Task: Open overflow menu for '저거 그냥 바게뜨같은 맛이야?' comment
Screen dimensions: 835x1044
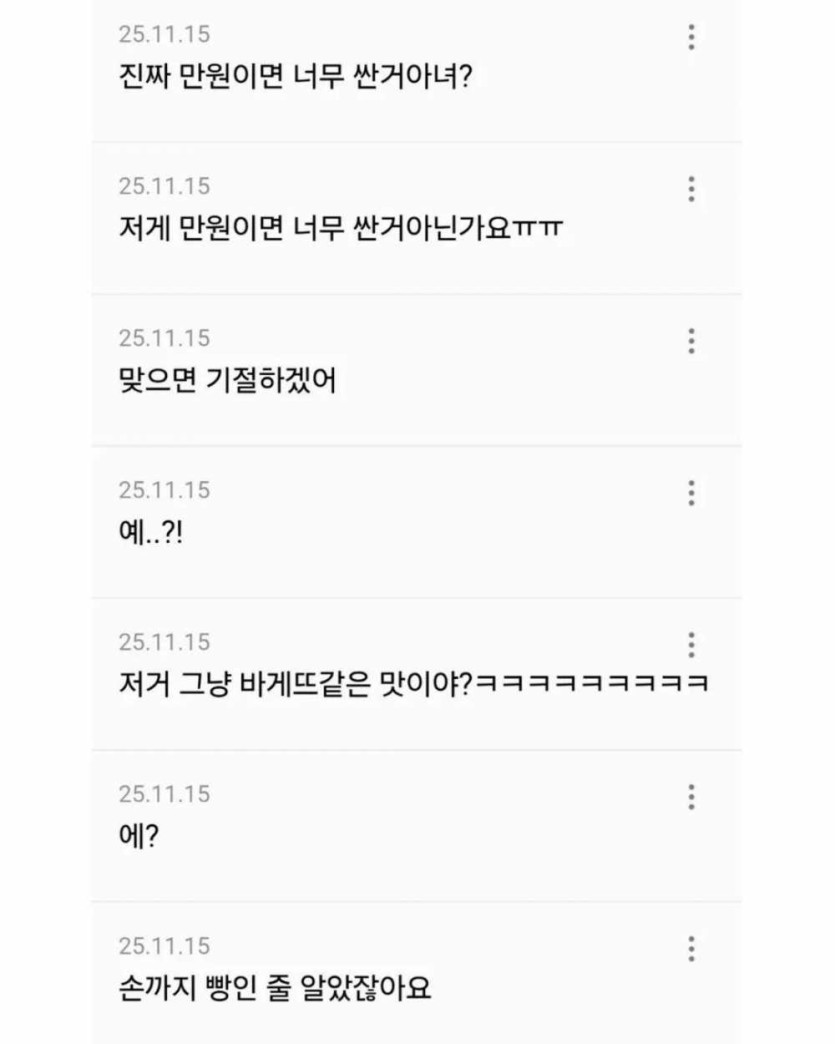Action: pos(691,645)
